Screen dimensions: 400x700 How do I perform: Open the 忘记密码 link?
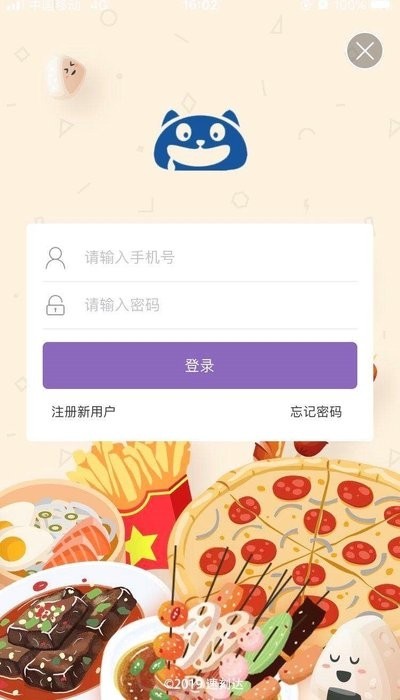point(316,412)
